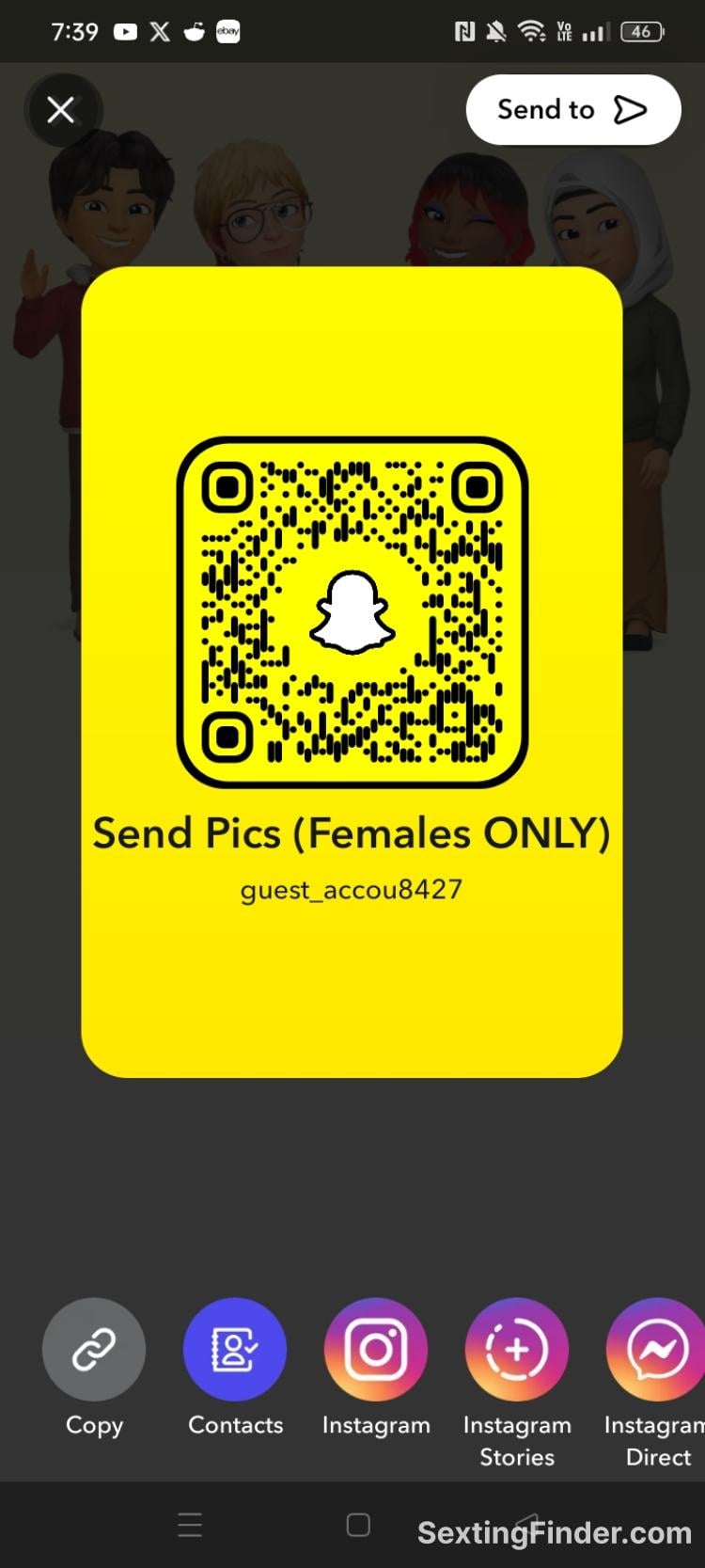The image size is (705, 1568).
Task: Open recent apps from navigation bar
Action: click(190, 1525)
